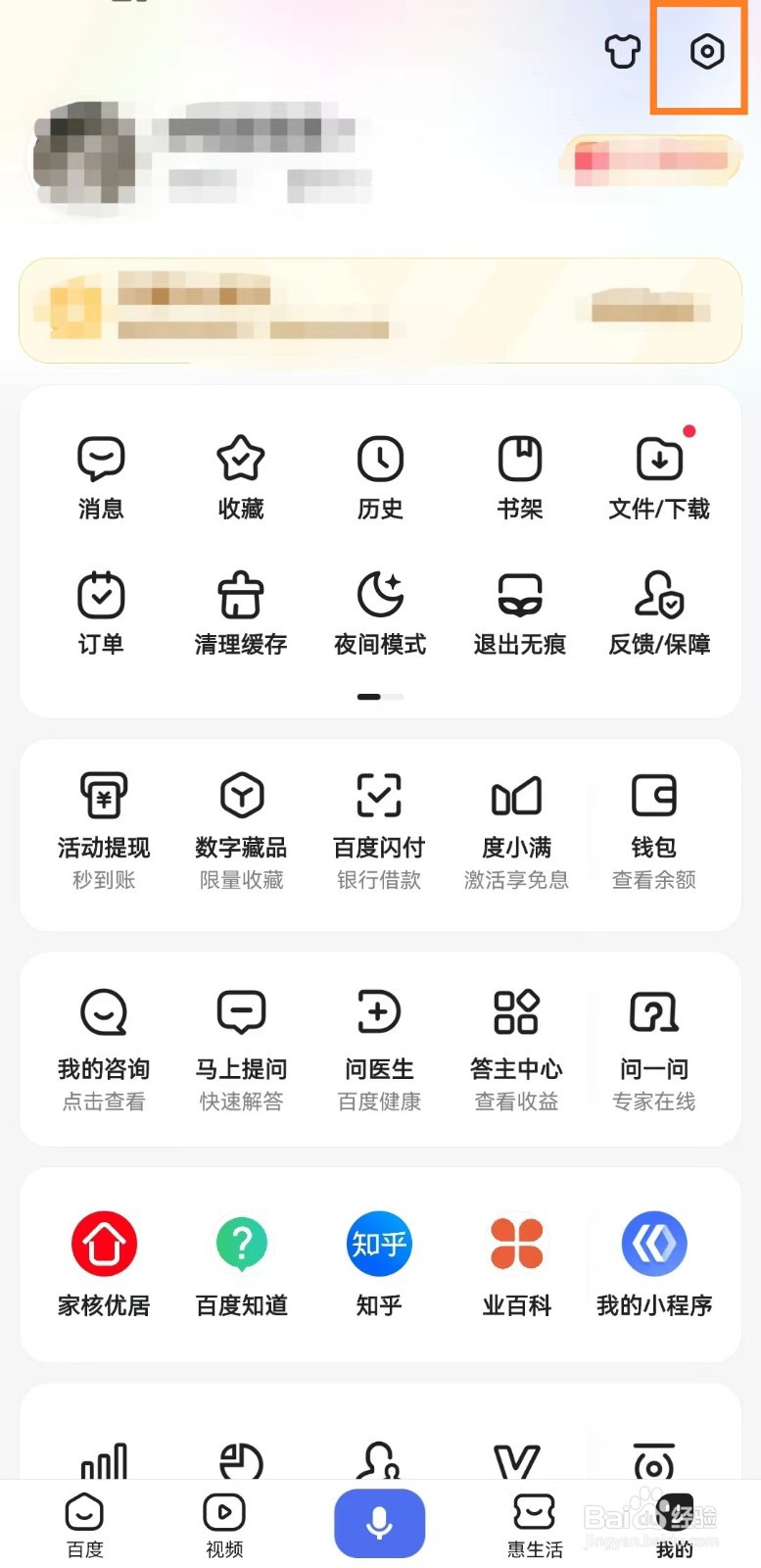Open 消息 (Messages)

click(101, 475)
